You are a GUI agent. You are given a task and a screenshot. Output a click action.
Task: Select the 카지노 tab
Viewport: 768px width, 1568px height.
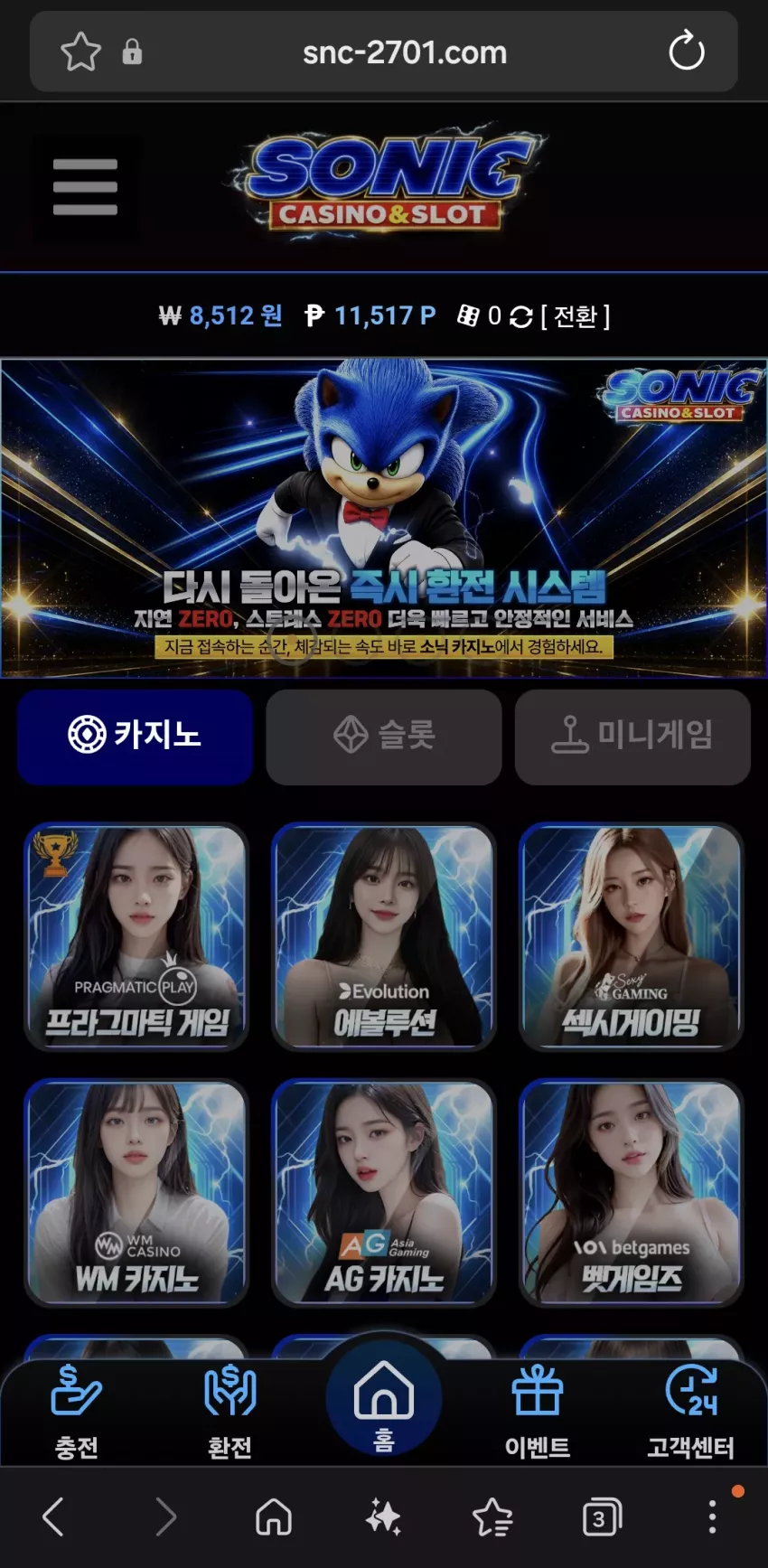pos(135,737)
